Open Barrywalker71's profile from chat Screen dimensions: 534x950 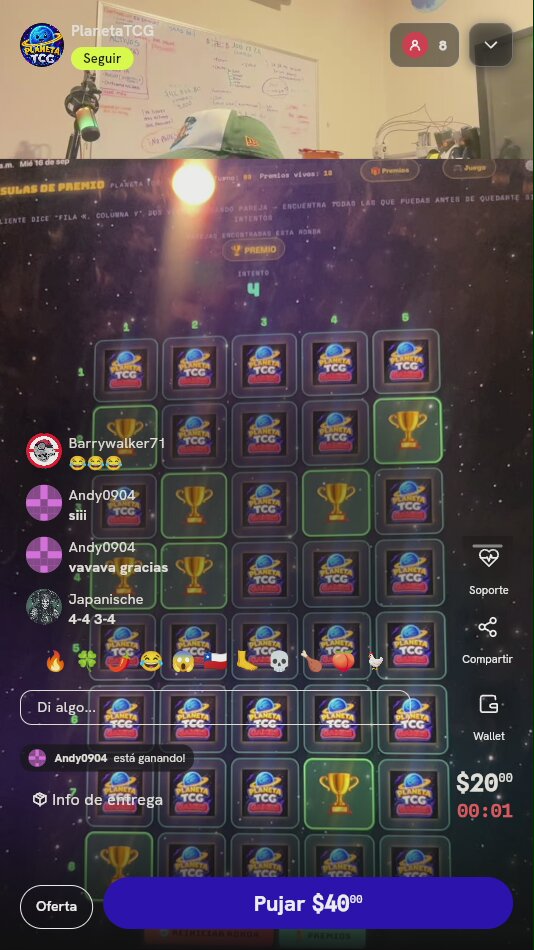(44, 451)
